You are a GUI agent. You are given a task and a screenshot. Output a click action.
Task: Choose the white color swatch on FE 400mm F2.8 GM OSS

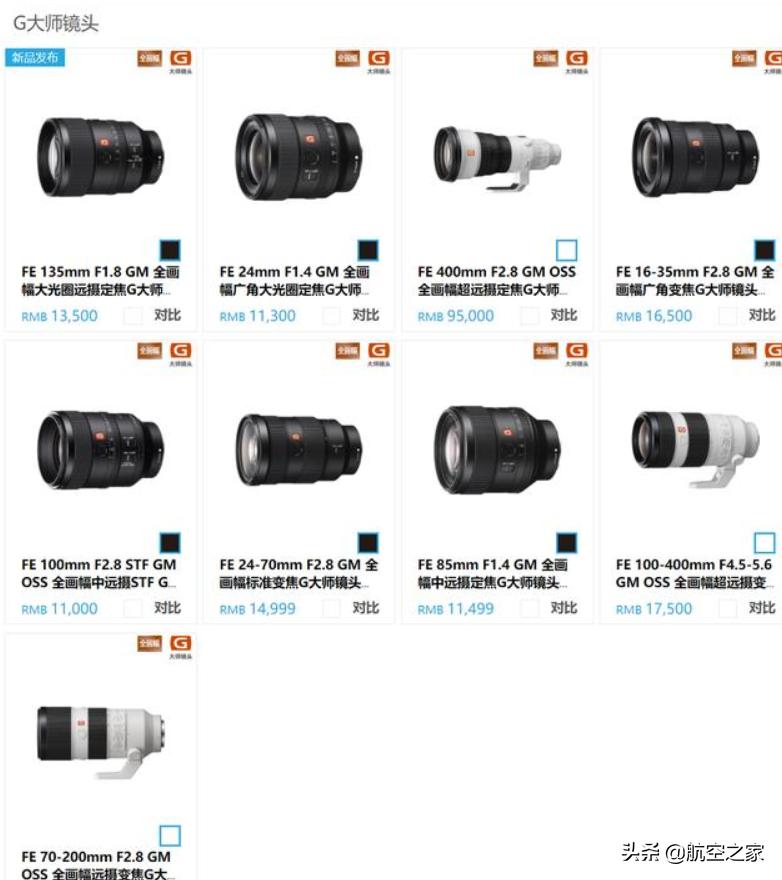[566, 250]
